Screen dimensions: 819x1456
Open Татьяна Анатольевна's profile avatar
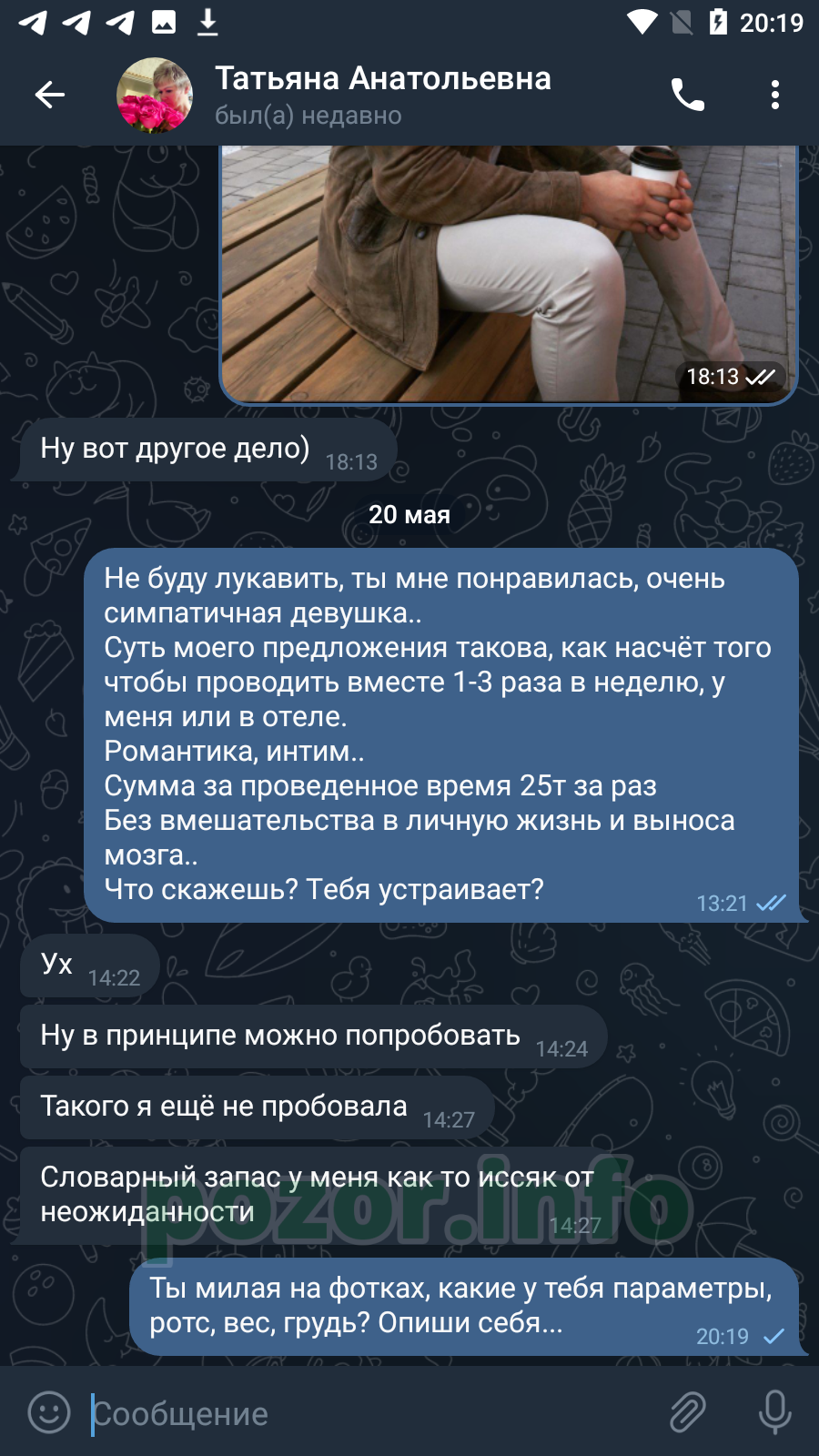tap(155, 96)
